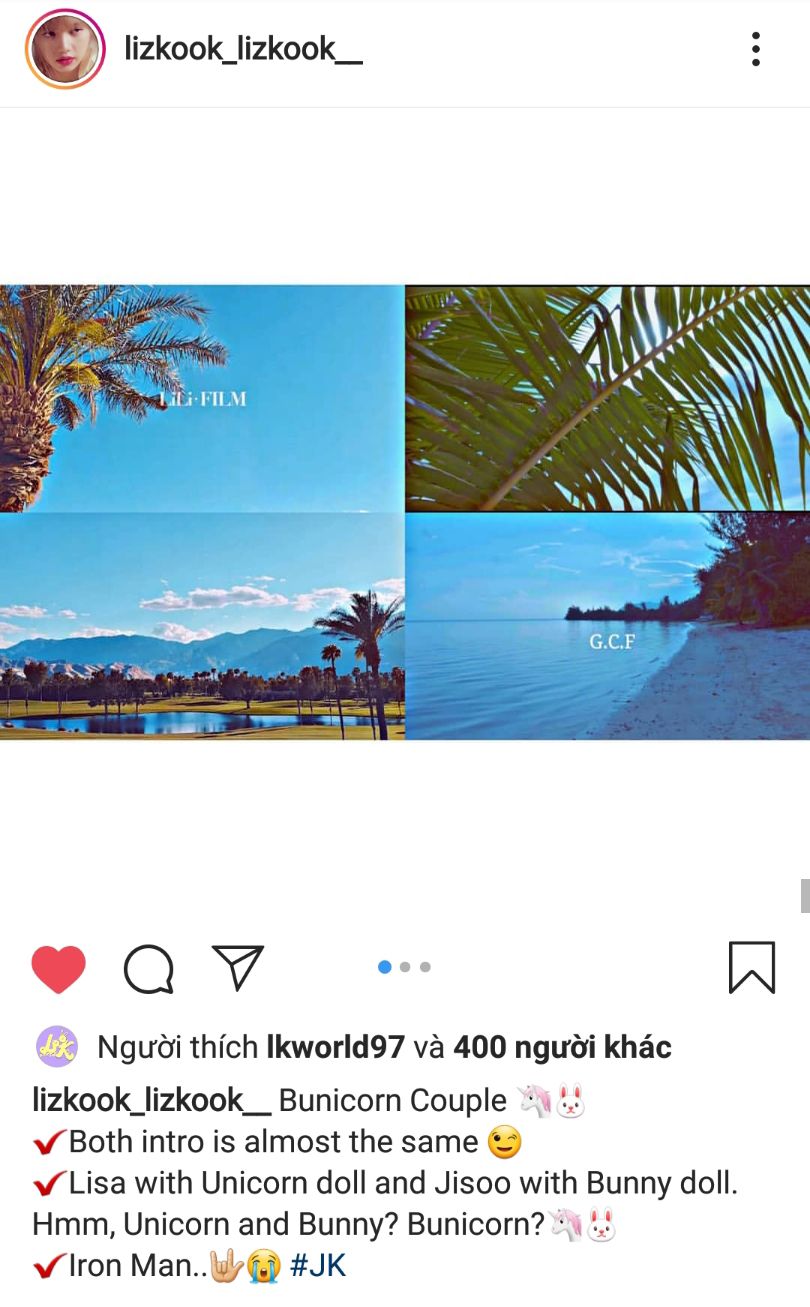Tap the caption author lizkook_lizkook__ name
Image resolution: width=810 pixels, height=1307 pixels.
click(152, 1101)
